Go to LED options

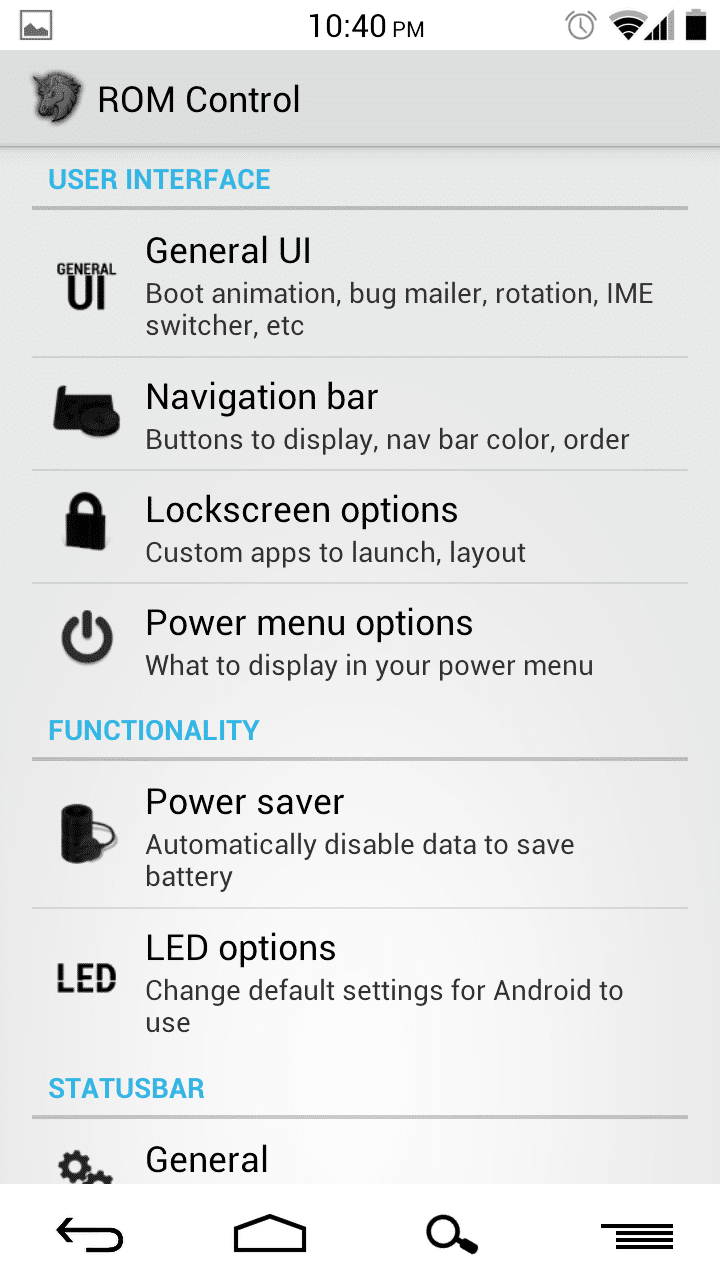point(360,981)
